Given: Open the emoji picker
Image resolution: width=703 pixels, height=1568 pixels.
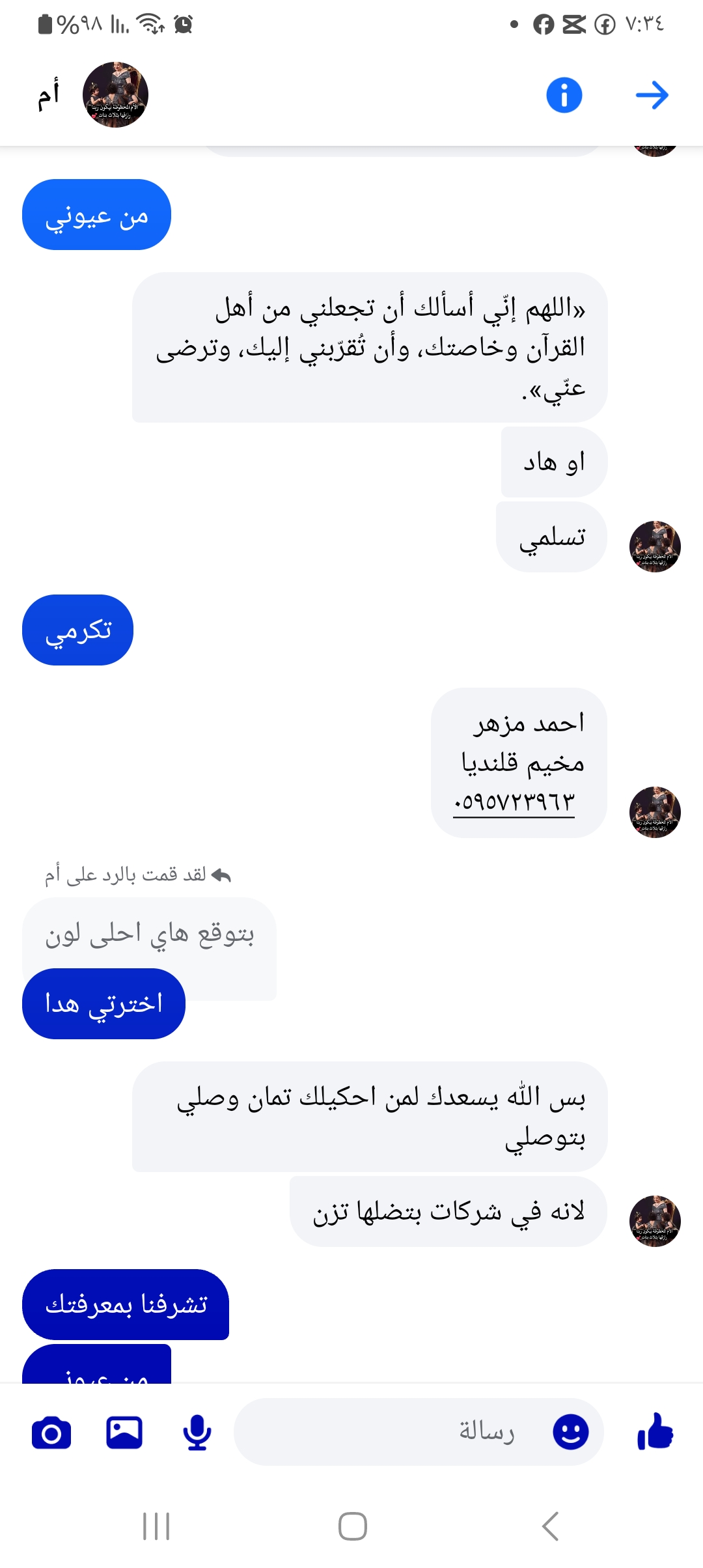Looking at the screenshot, I should (571, 1432).
